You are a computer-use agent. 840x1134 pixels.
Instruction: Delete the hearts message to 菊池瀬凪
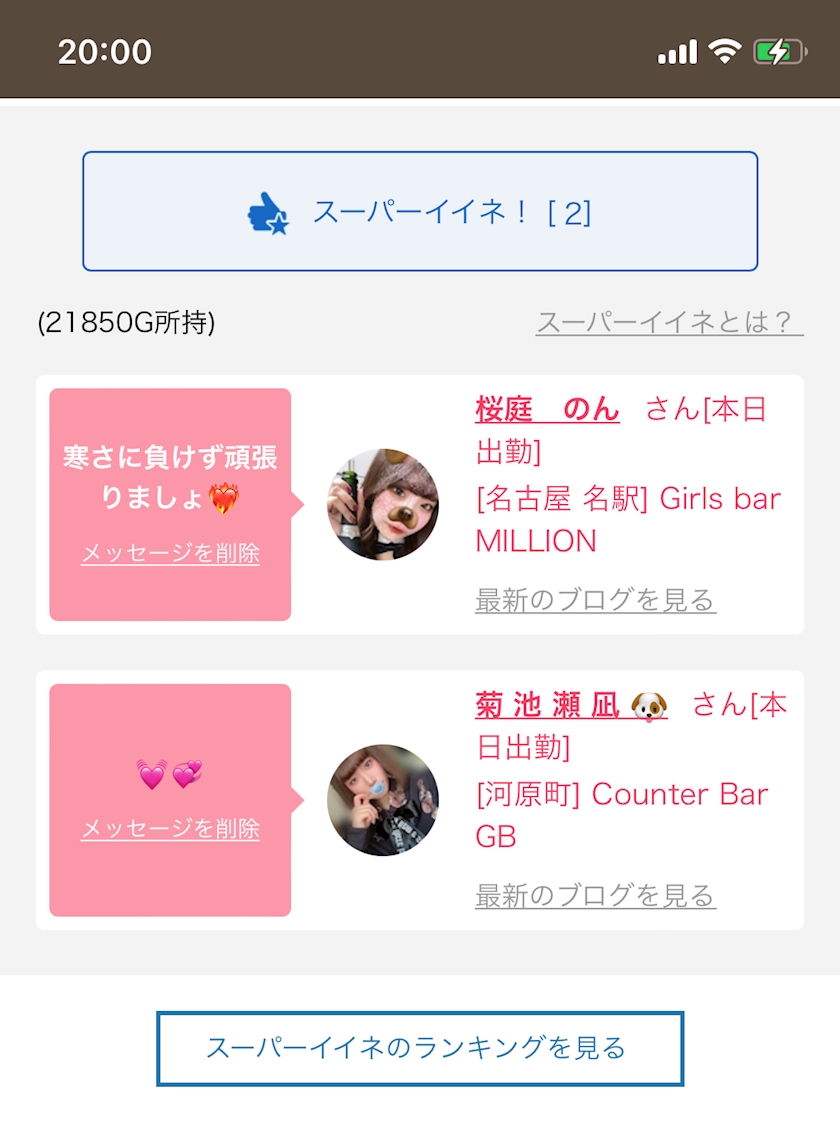[170, 828]
